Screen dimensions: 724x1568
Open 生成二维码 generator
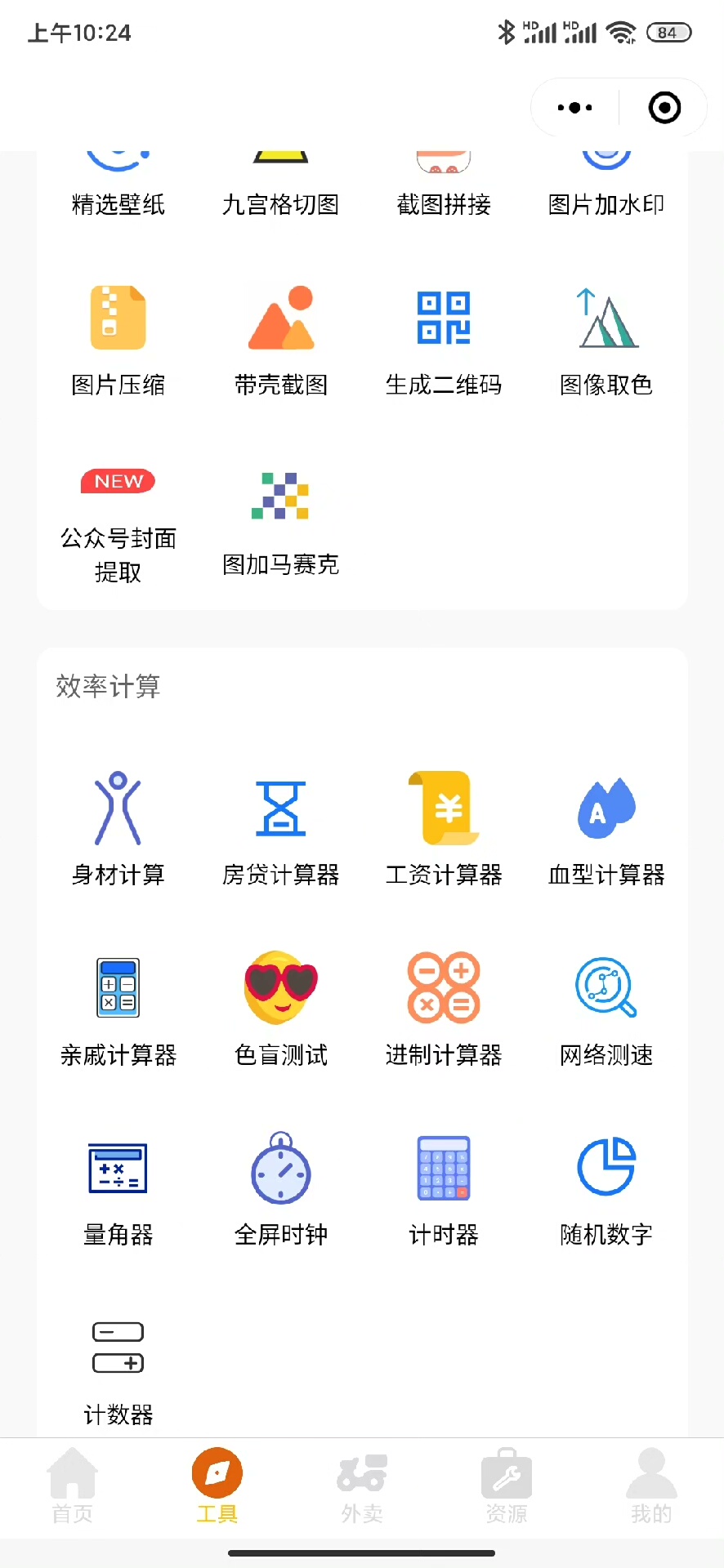[444, 339]
